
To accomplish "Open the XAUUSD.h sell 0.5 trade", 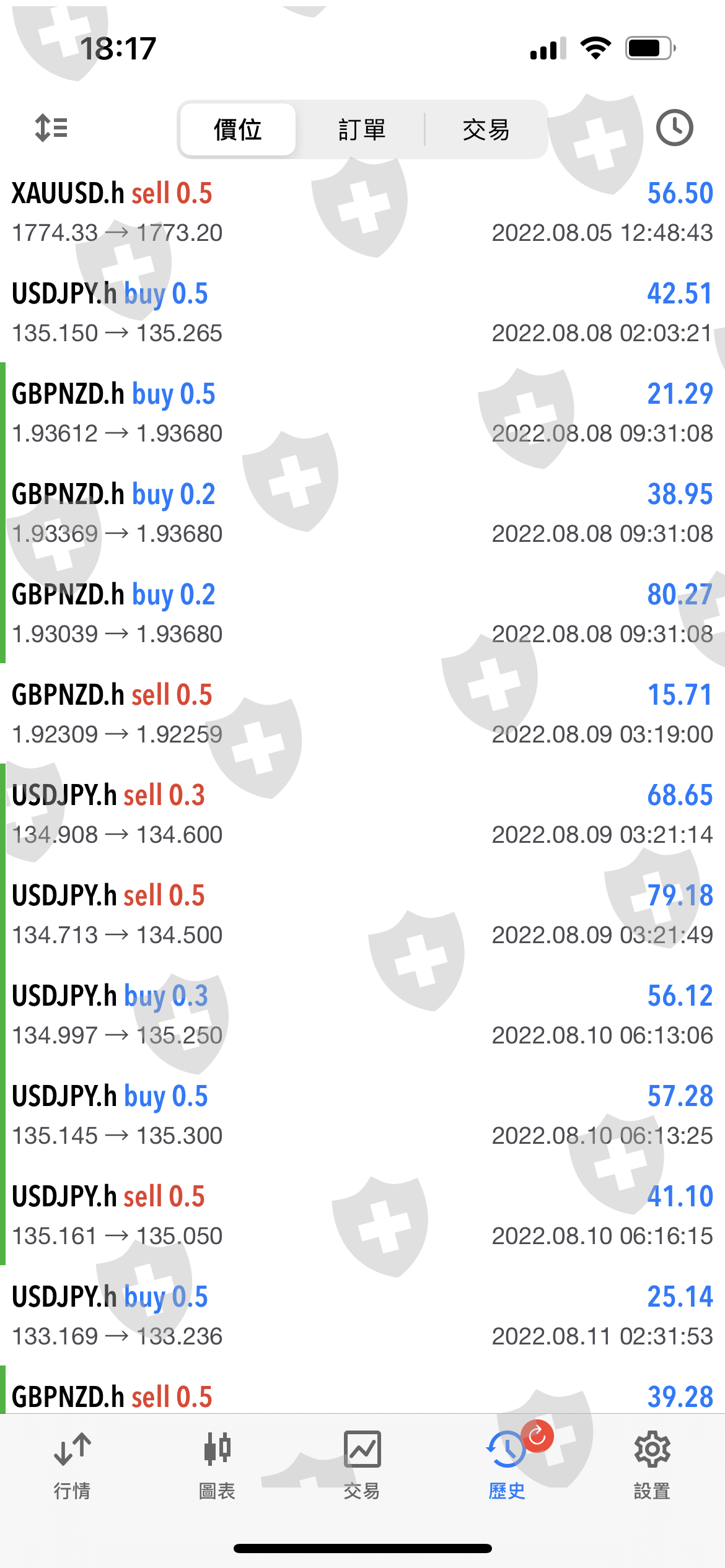I will pyautogui.click(x=362, y=212).
